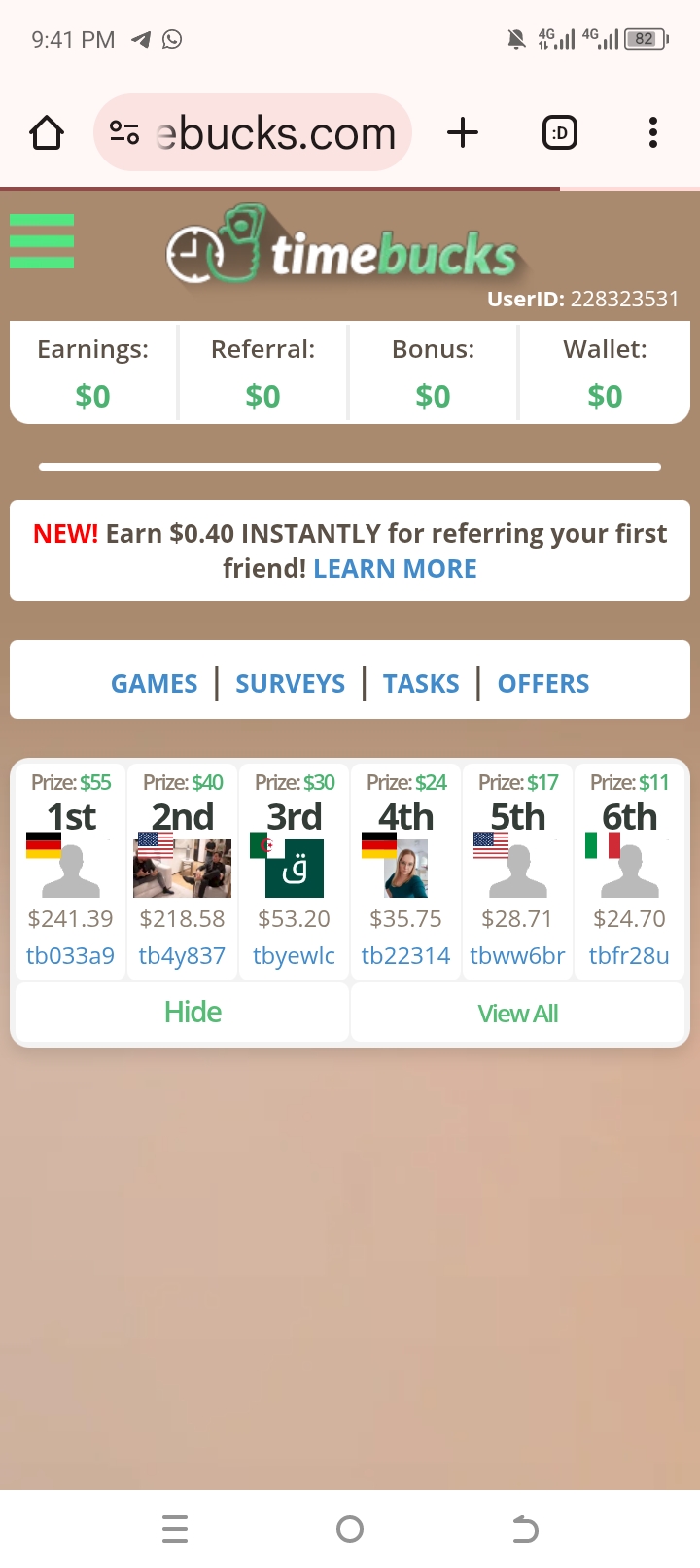Tap the system back button
Screen dimensions: 700x1568
525,1529
